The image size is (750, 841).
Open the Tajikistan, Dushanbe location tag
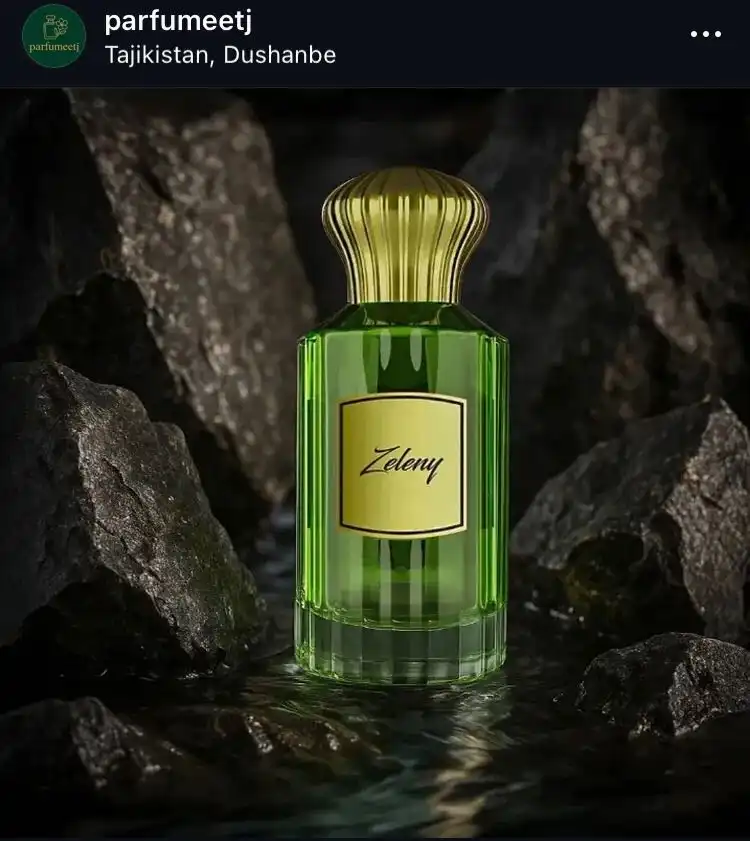pyautogui.click(x=220, y=55)
